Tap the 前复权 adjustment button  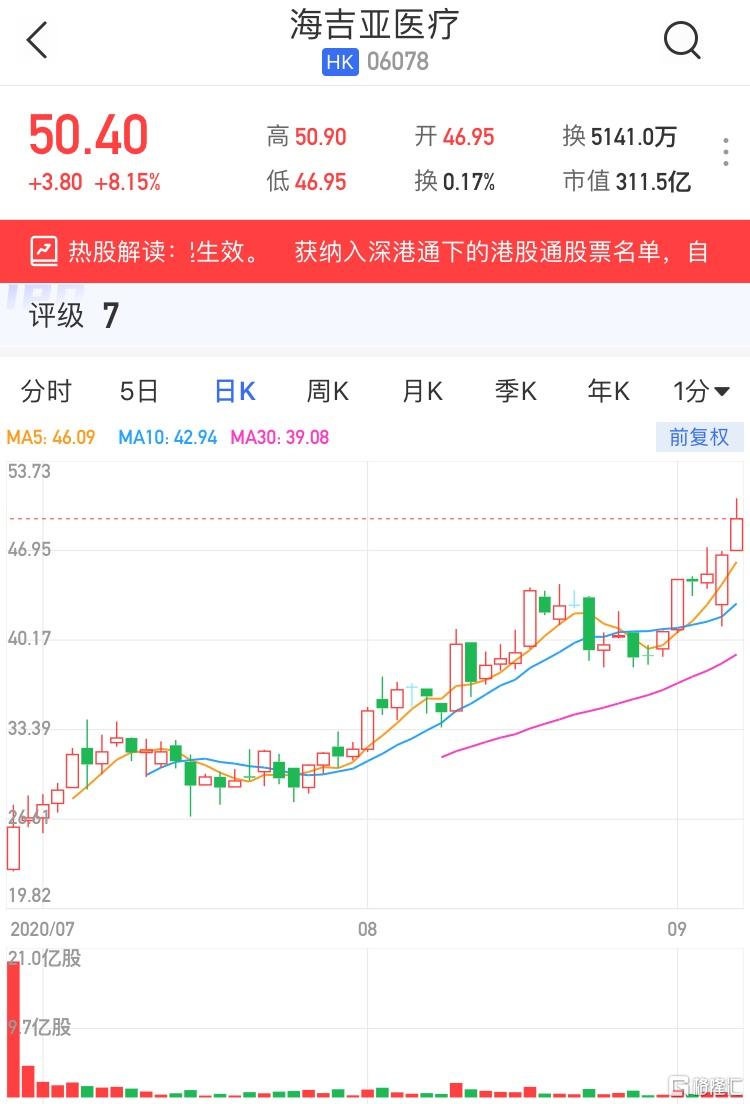[699, 437]
